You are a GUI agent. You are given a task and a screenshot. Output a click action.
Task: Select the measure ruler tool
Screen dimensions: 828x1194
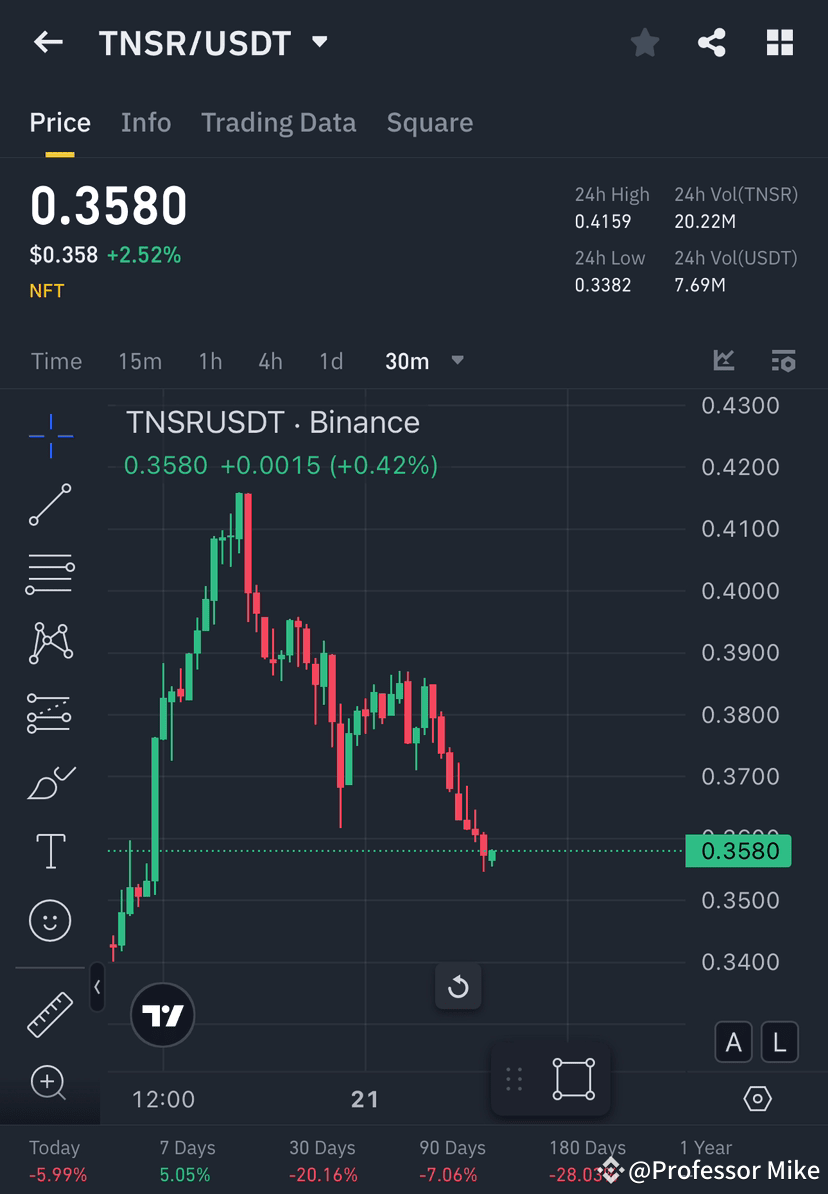pyautogui.click(x=50, y=1012)
